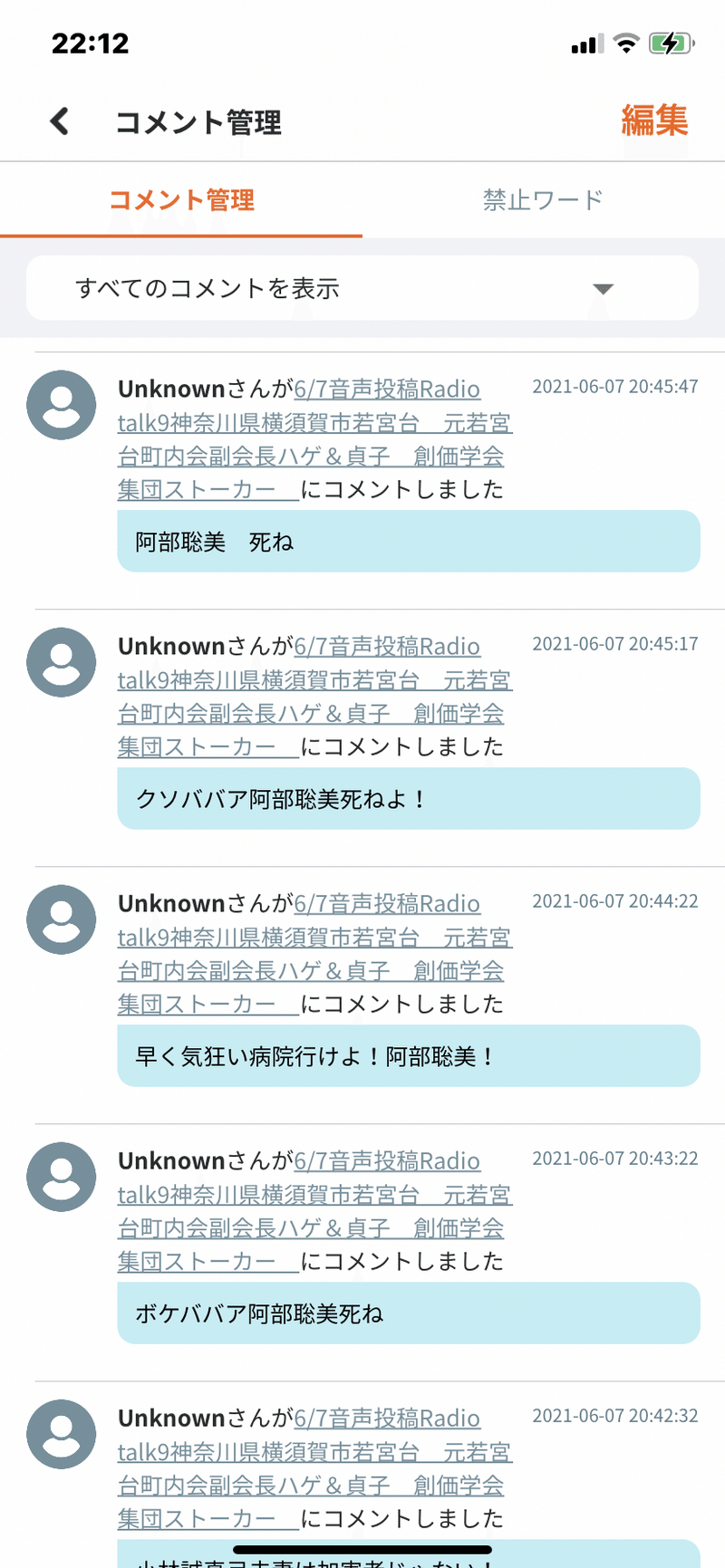The width and height of the screenshot is (725, 1568).
Task: Open post link in the 20:45:17 comment
Action: 314,697
